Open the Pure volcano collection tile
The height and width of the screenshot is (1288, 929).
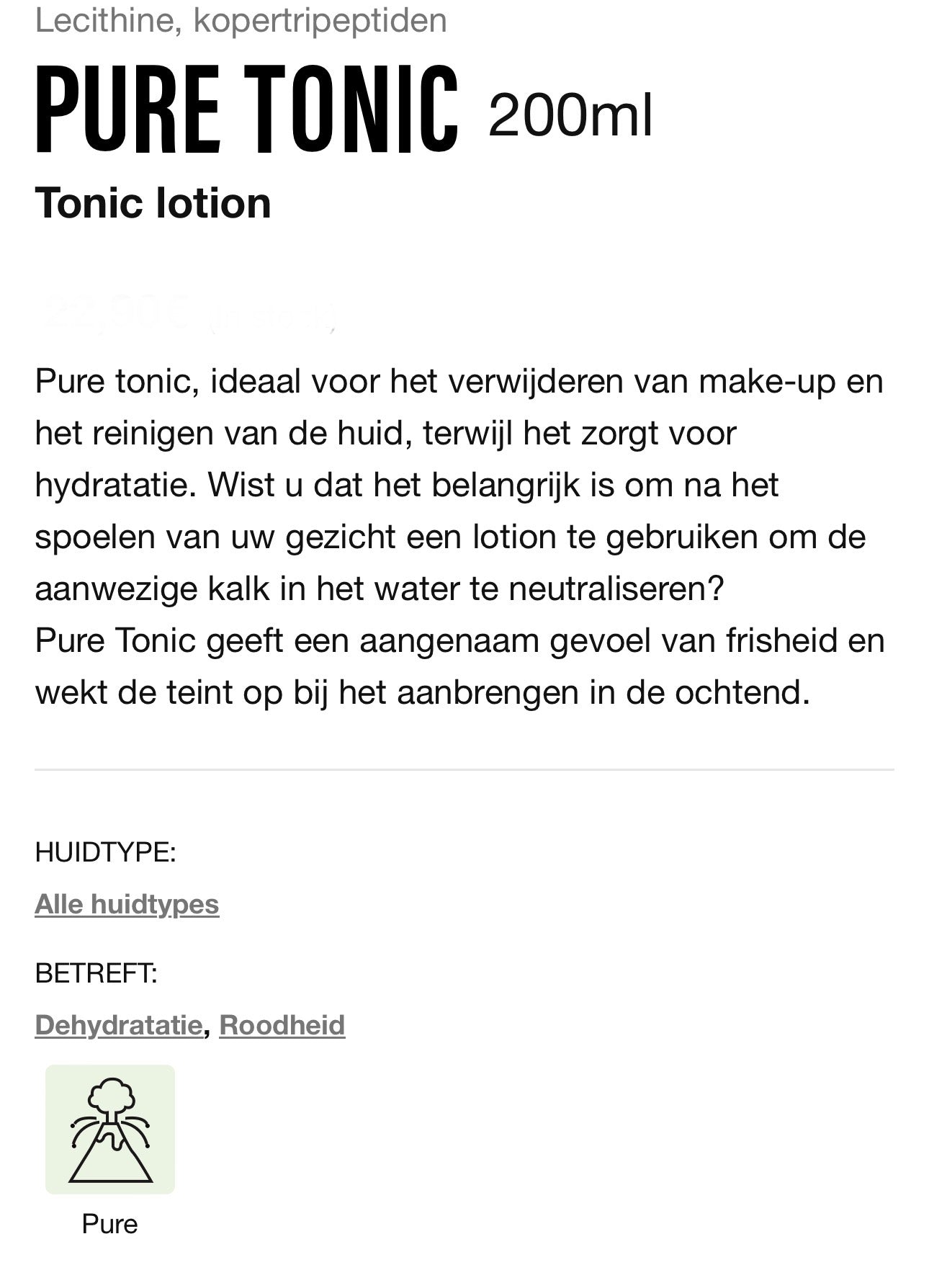(110, 1130)
